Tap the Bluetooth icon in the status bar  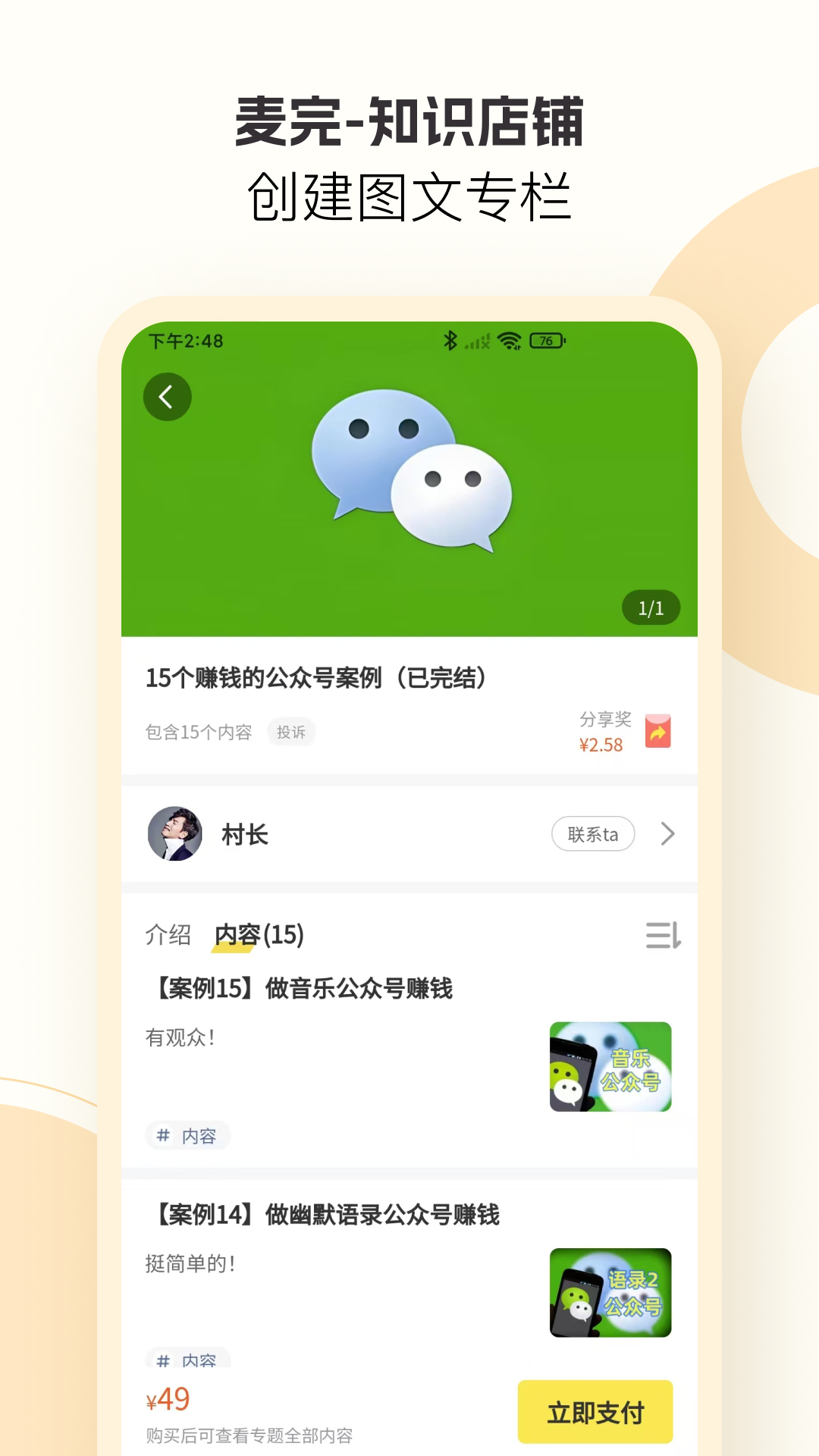tap(451, 340)
